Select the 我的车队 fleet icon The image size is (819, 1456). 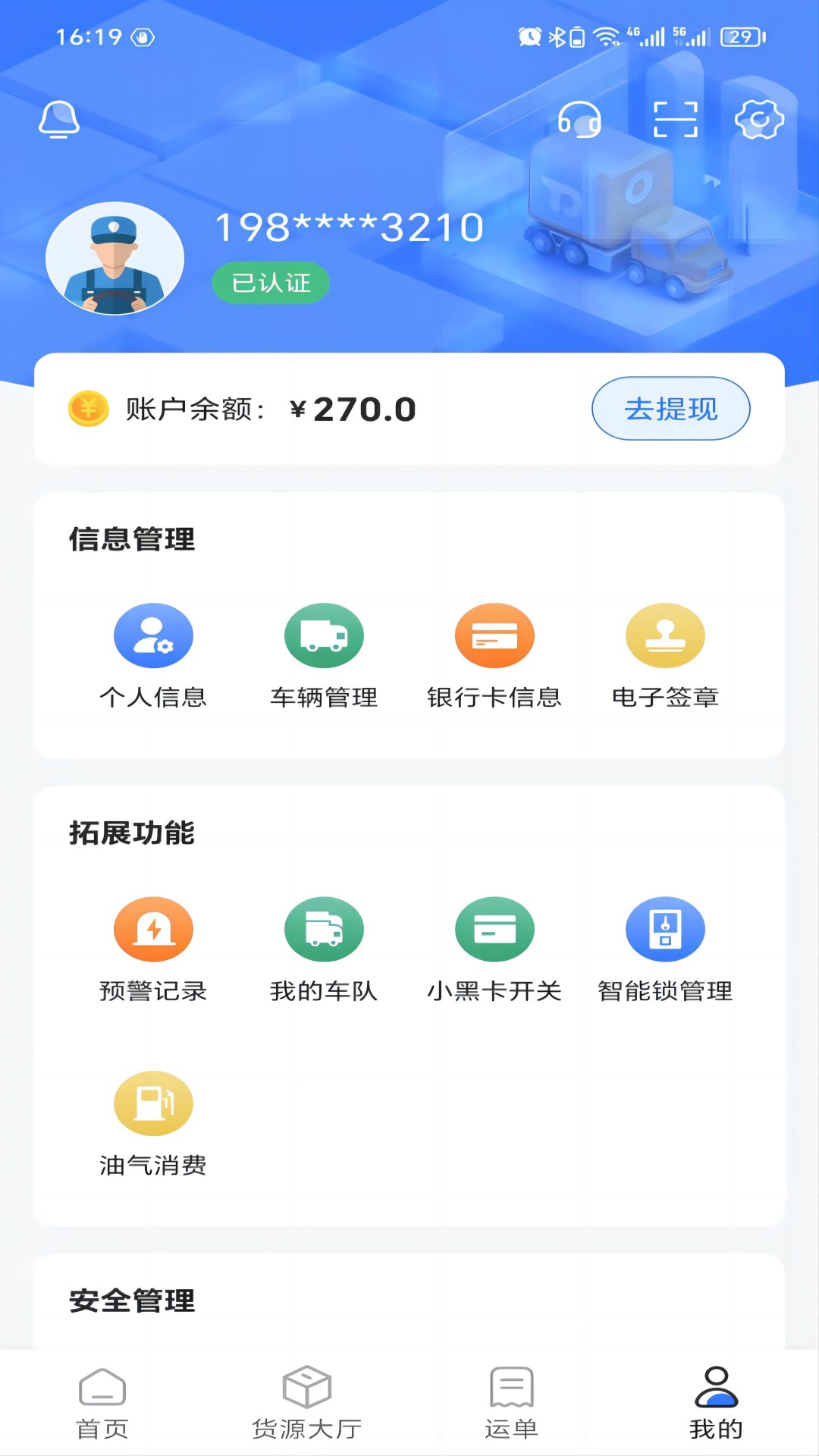click(x=324, y=928)
